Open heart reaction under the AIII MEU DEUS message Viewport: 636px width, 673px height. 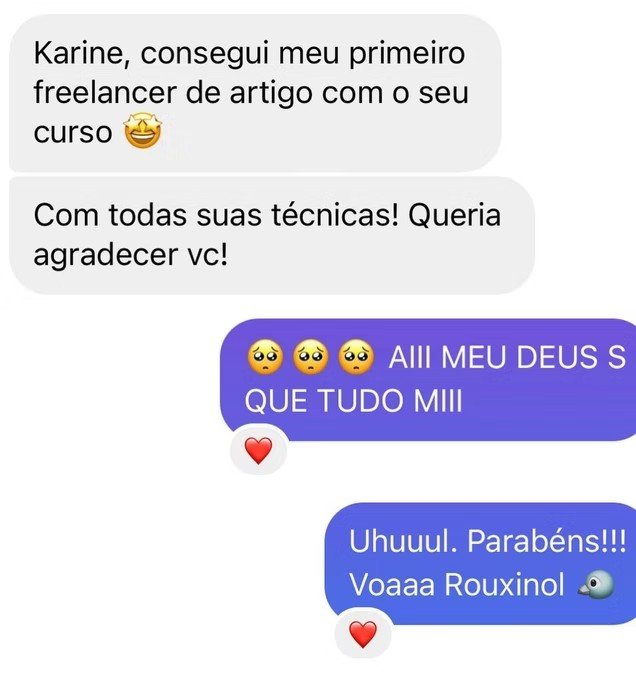[258, 453]
